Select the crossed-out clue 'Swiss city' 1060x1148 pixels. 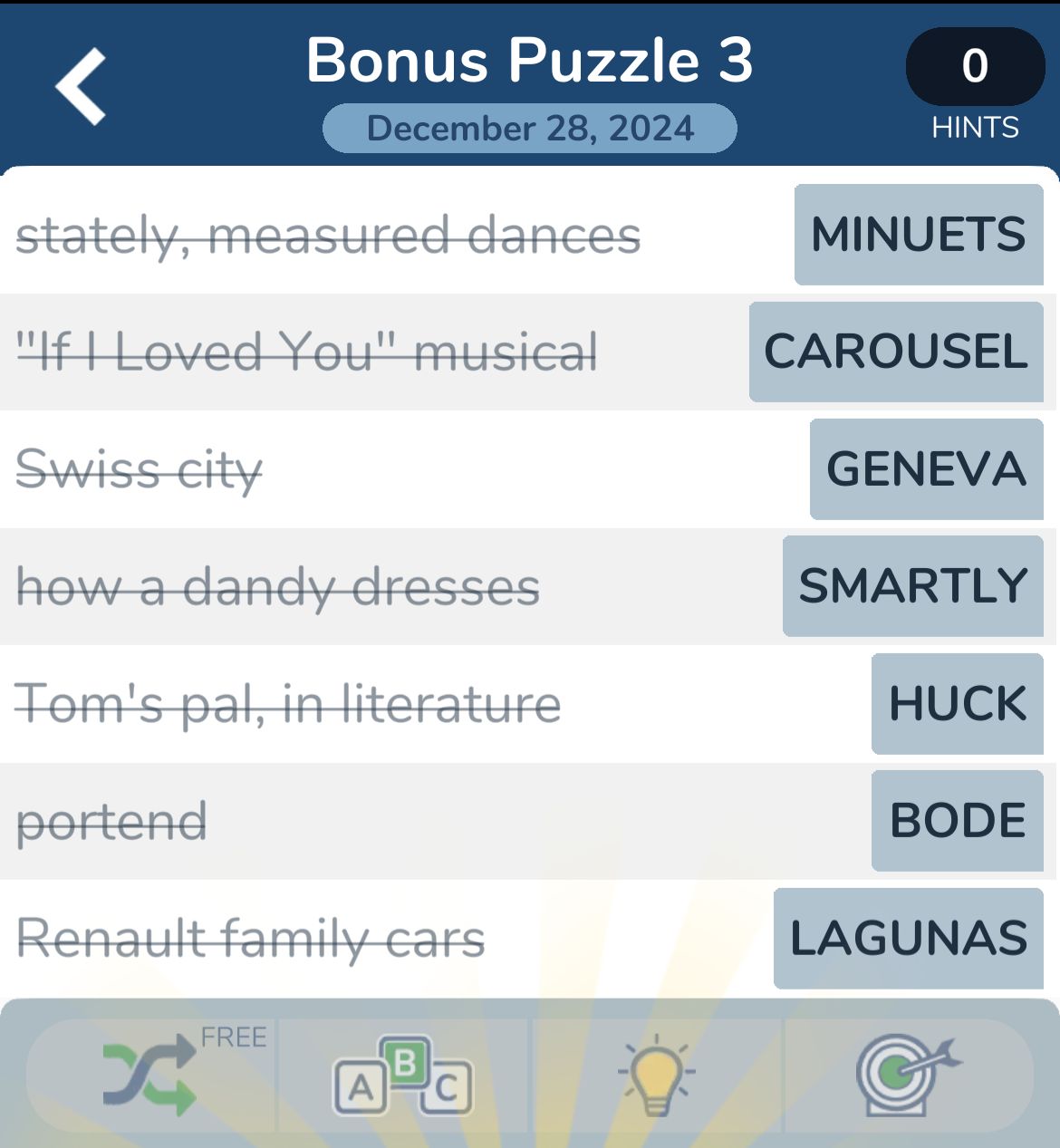click(139, 469)
